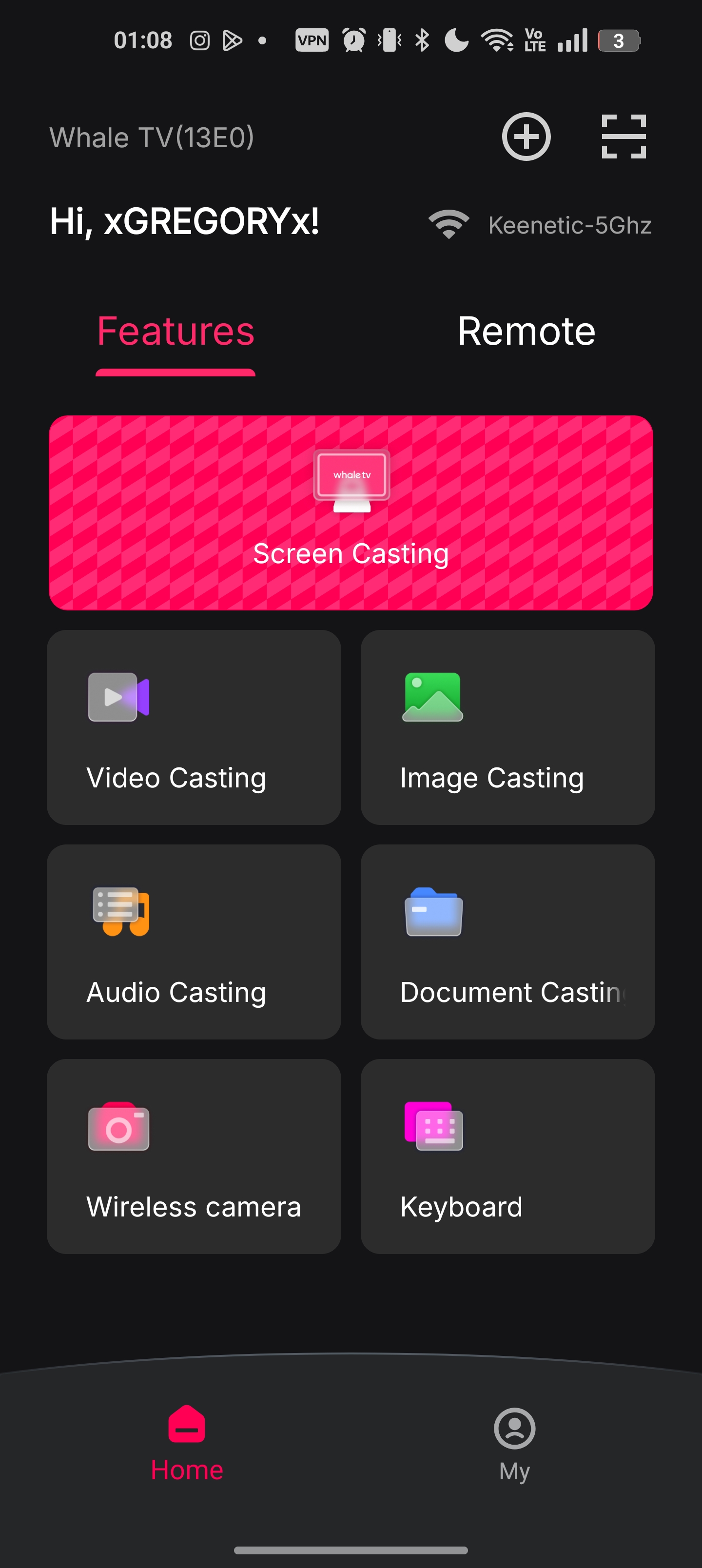Viewport: 702px width, 1568px height.
Task: Go to the Home tab
Action: click(x=187, y=1444)
